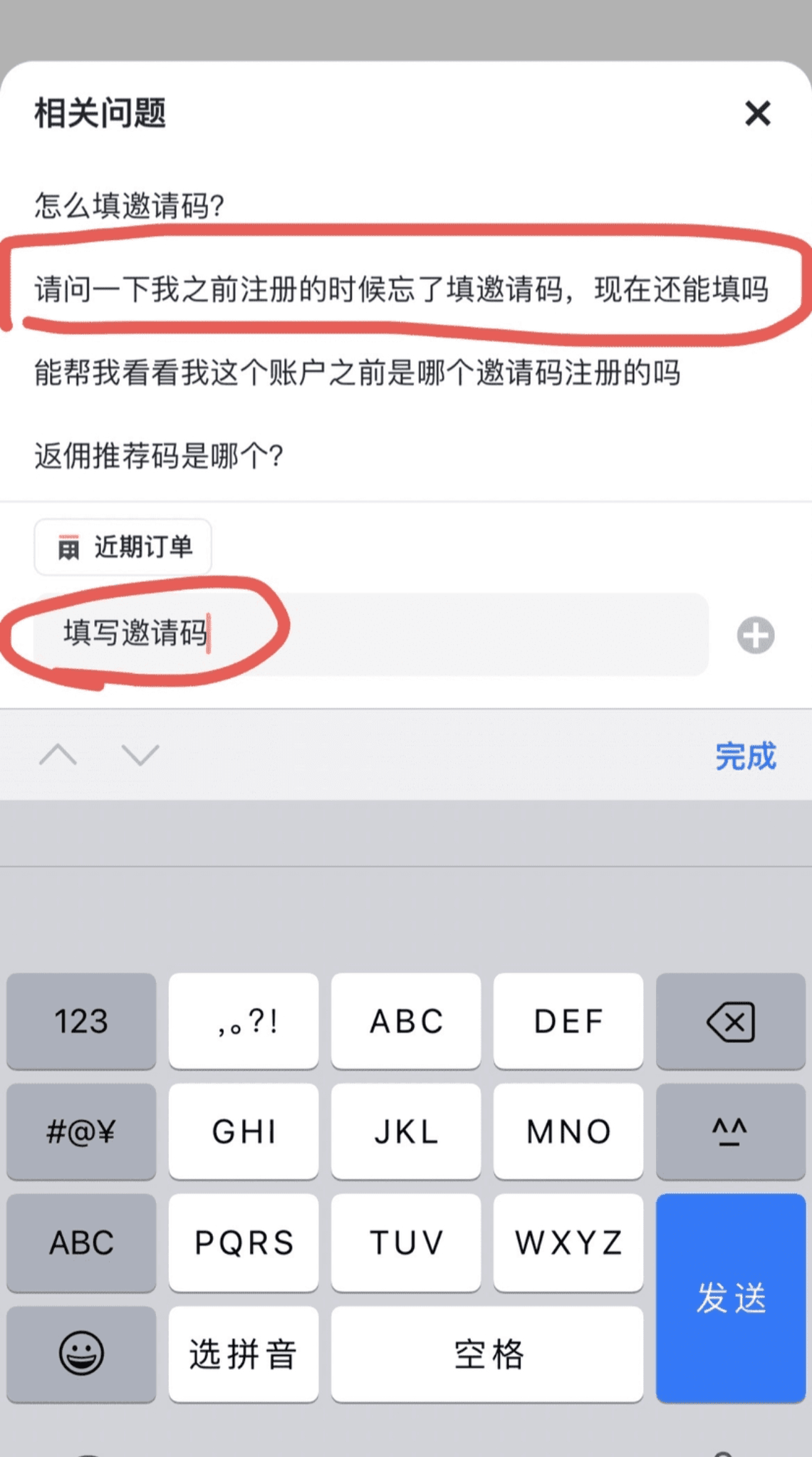Delete a character with the backspace key
Image resolution: width=812 pixels, height=1457 pixels.
tap(731, 1021)
